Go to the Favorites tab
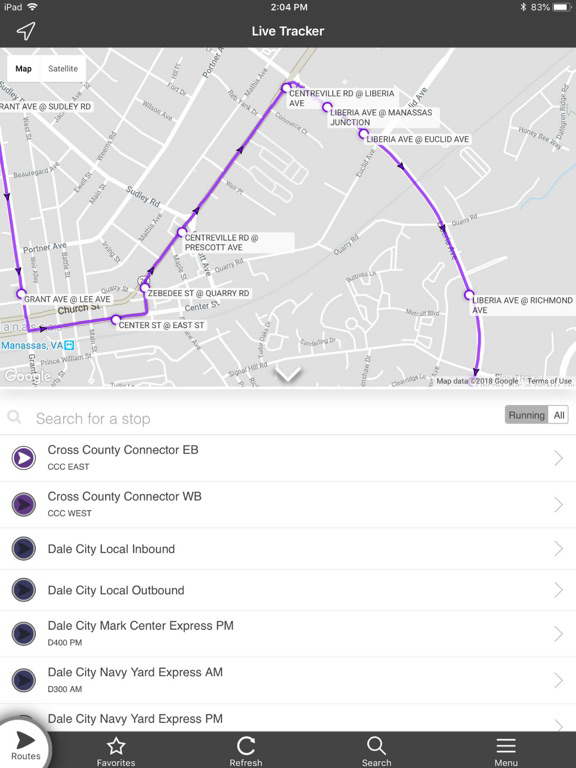Screen dimensions: 576x768 116,751
